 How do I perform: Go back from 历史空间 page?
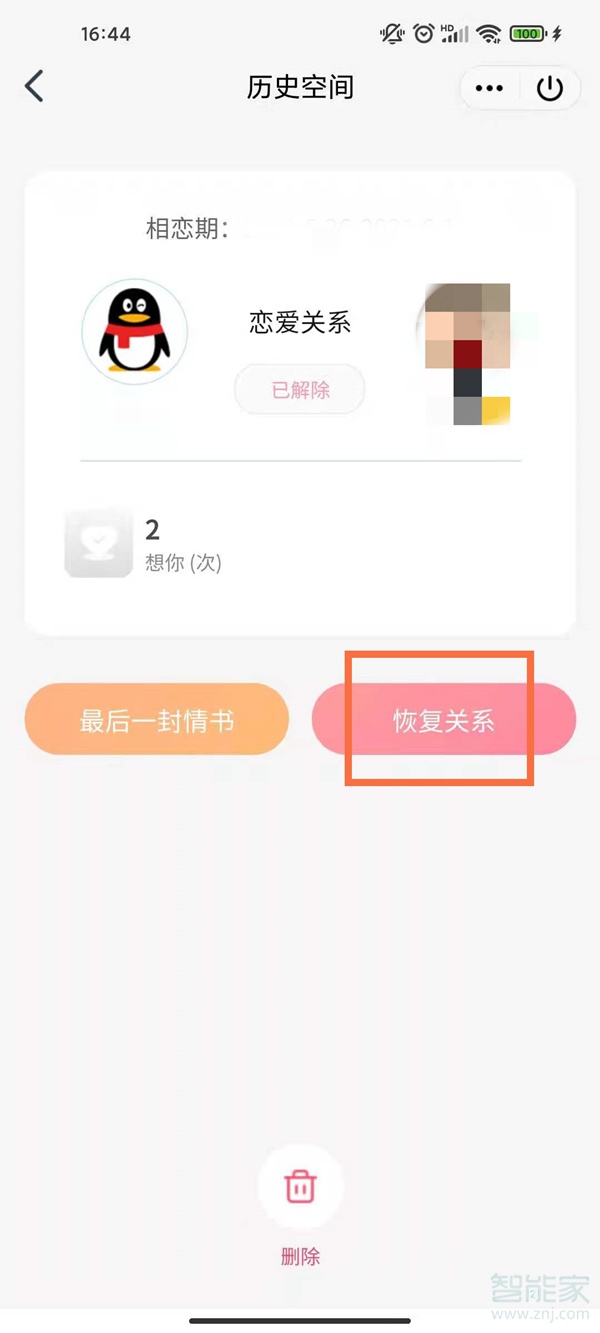35,87
